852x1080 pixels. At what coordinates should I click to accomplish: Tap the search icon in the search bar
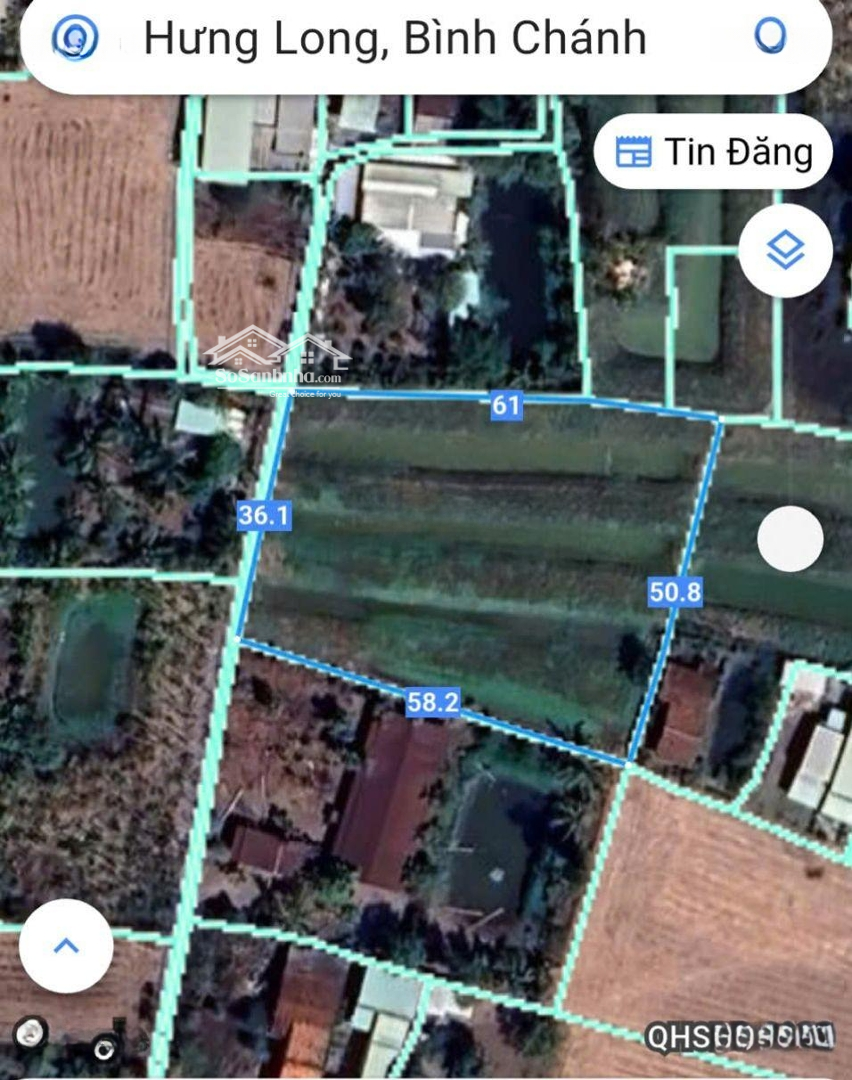771,36
